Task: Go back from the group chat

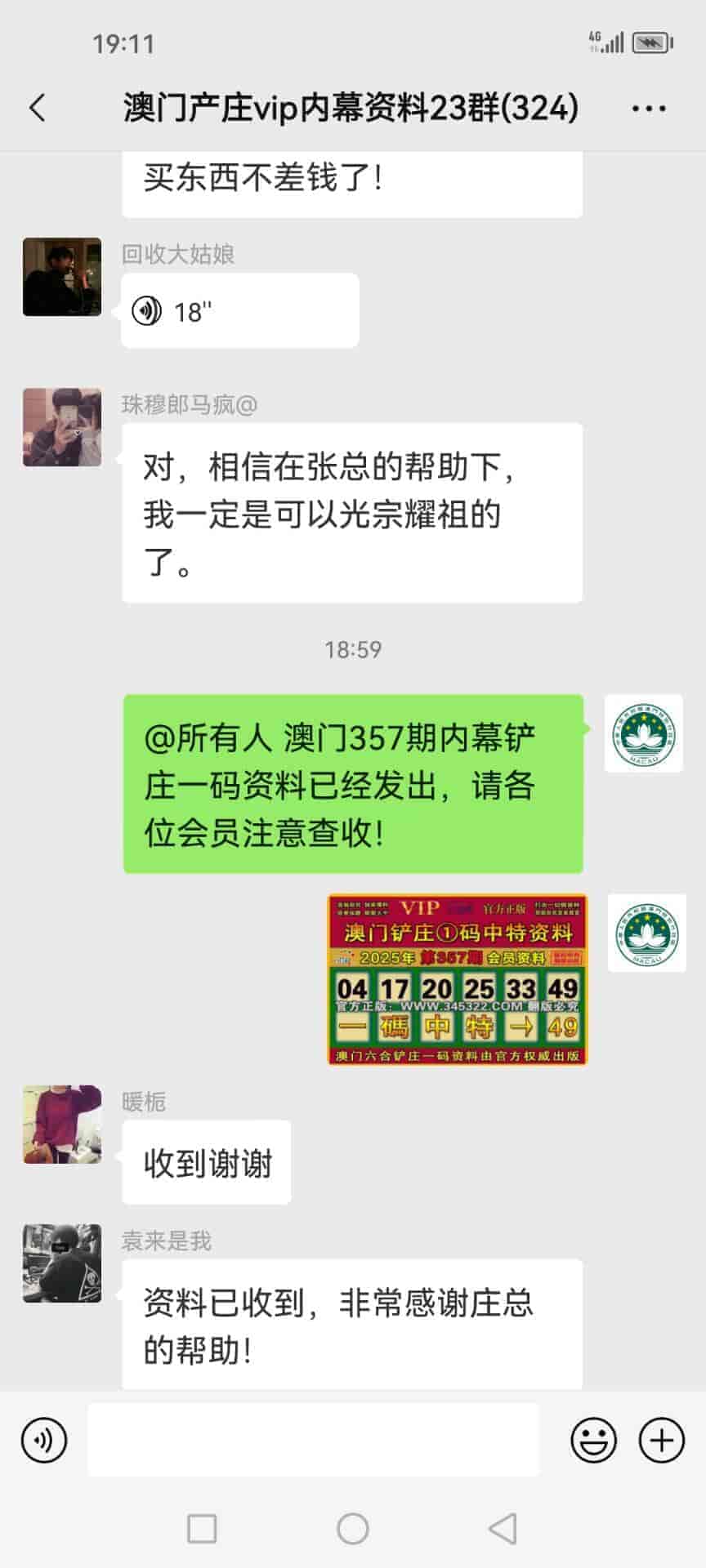Action: click(x=38, y=108)
